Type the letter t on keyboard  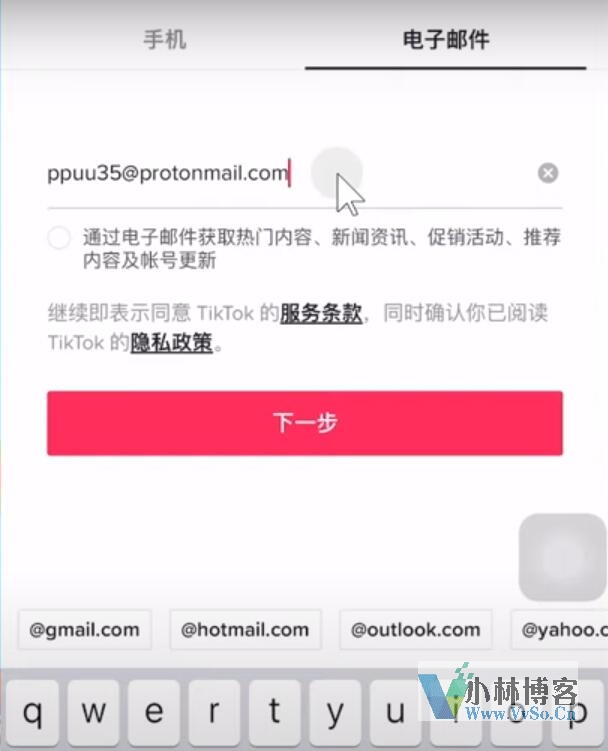274,714
